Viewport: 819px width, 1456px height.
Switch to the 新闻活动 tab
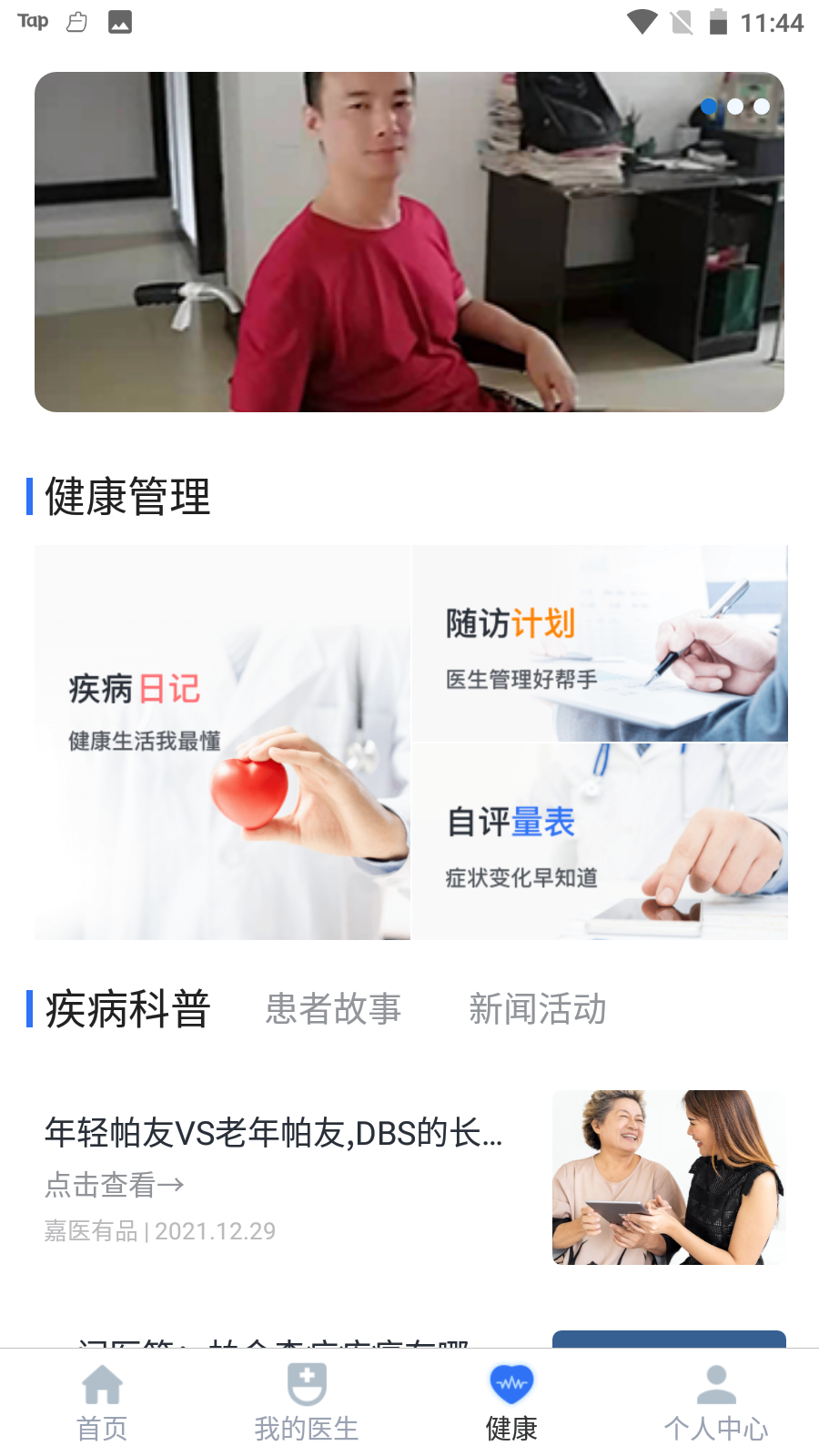coord(537,1009)
